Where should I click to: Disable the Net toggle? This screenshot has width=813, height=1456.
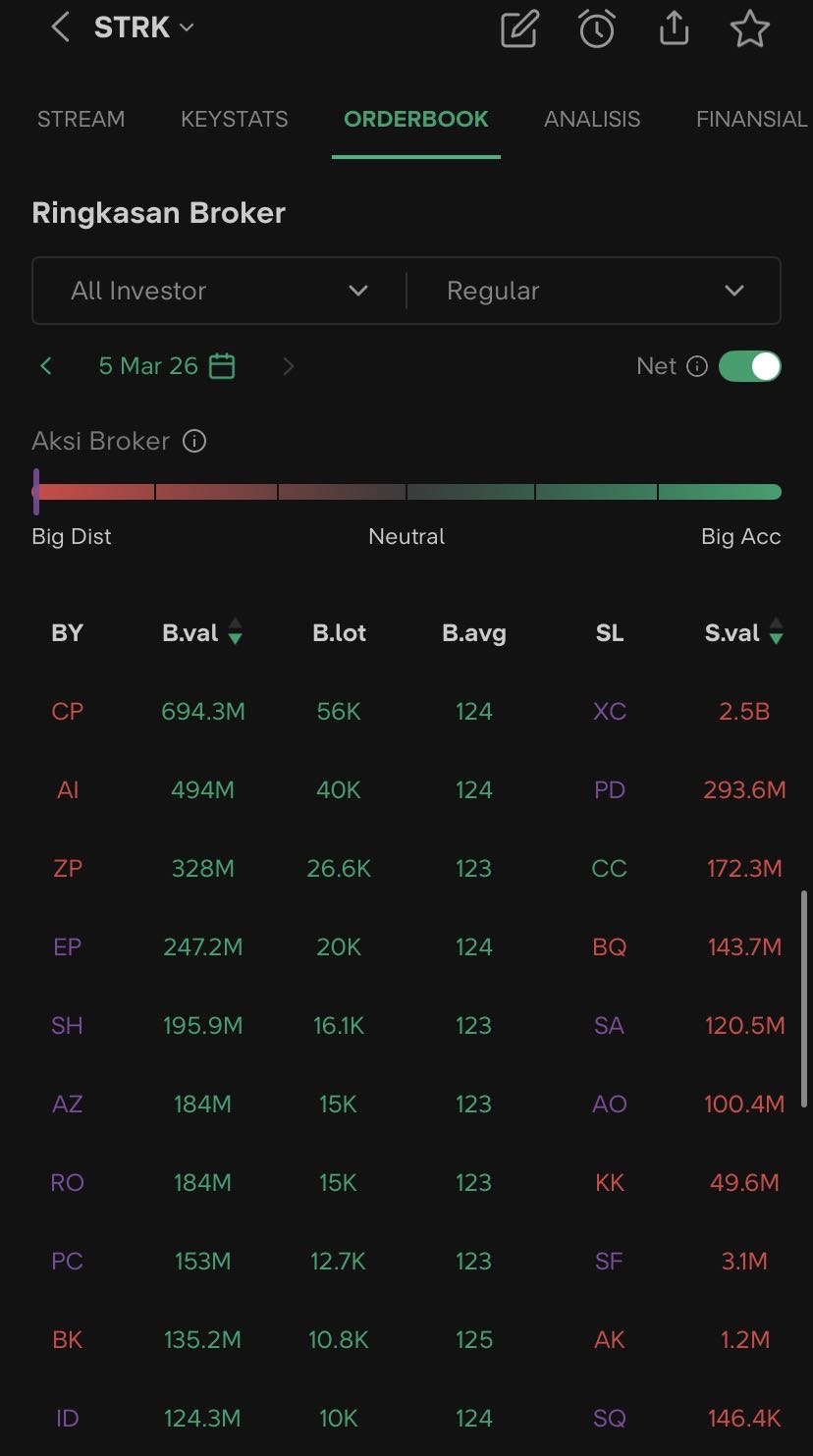click(750, 366)
